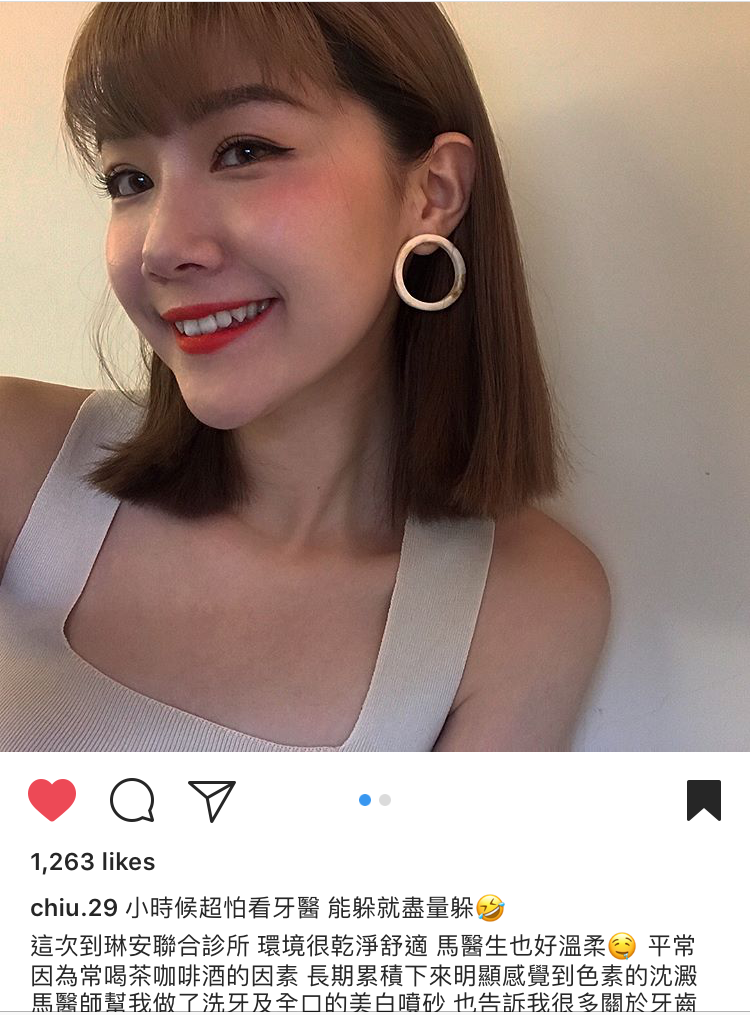This screenshot has height=1015, width=750.
Task: Open the post photo
Action: 375,375
